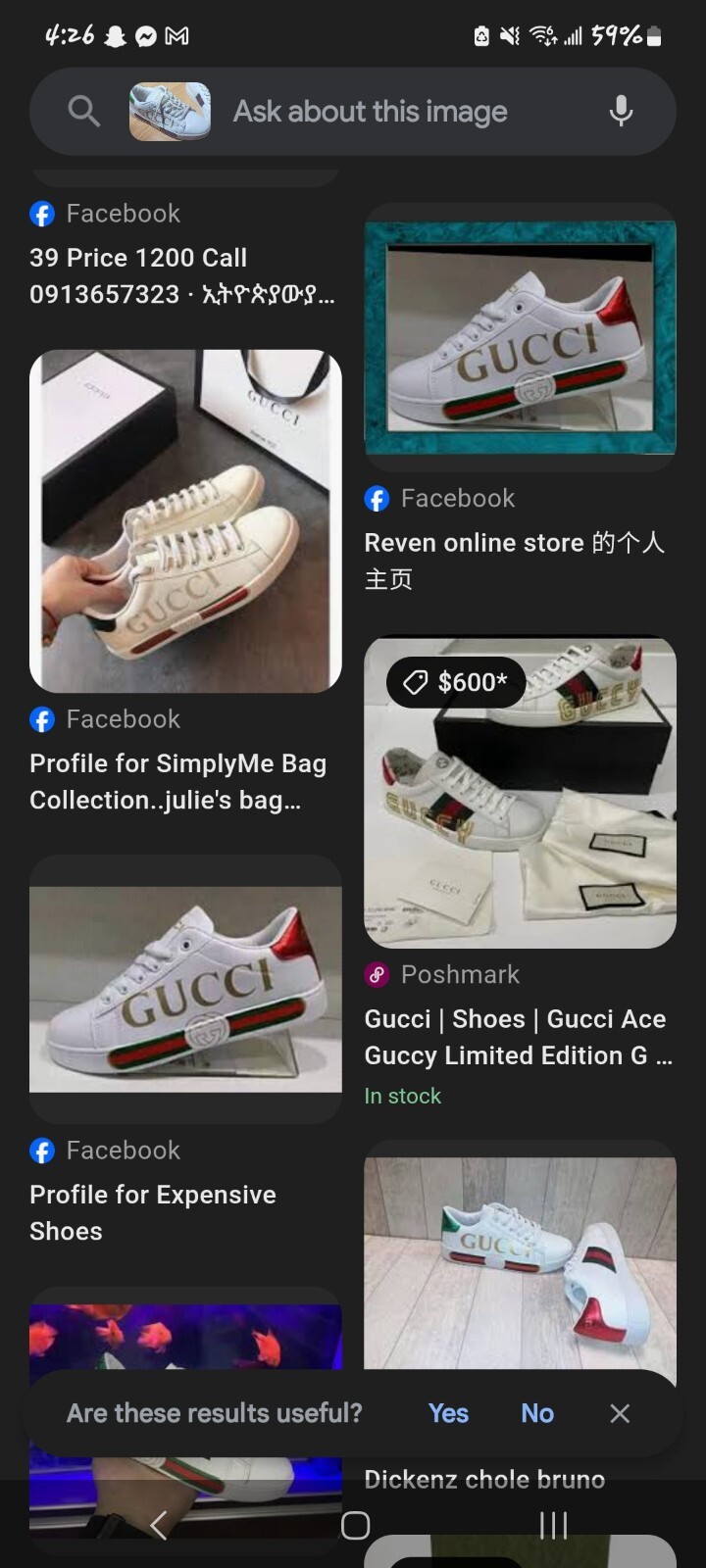View the $600 Poshmark Gucci Ace listing
The image size is (706, 1568).
pos(520,793)
